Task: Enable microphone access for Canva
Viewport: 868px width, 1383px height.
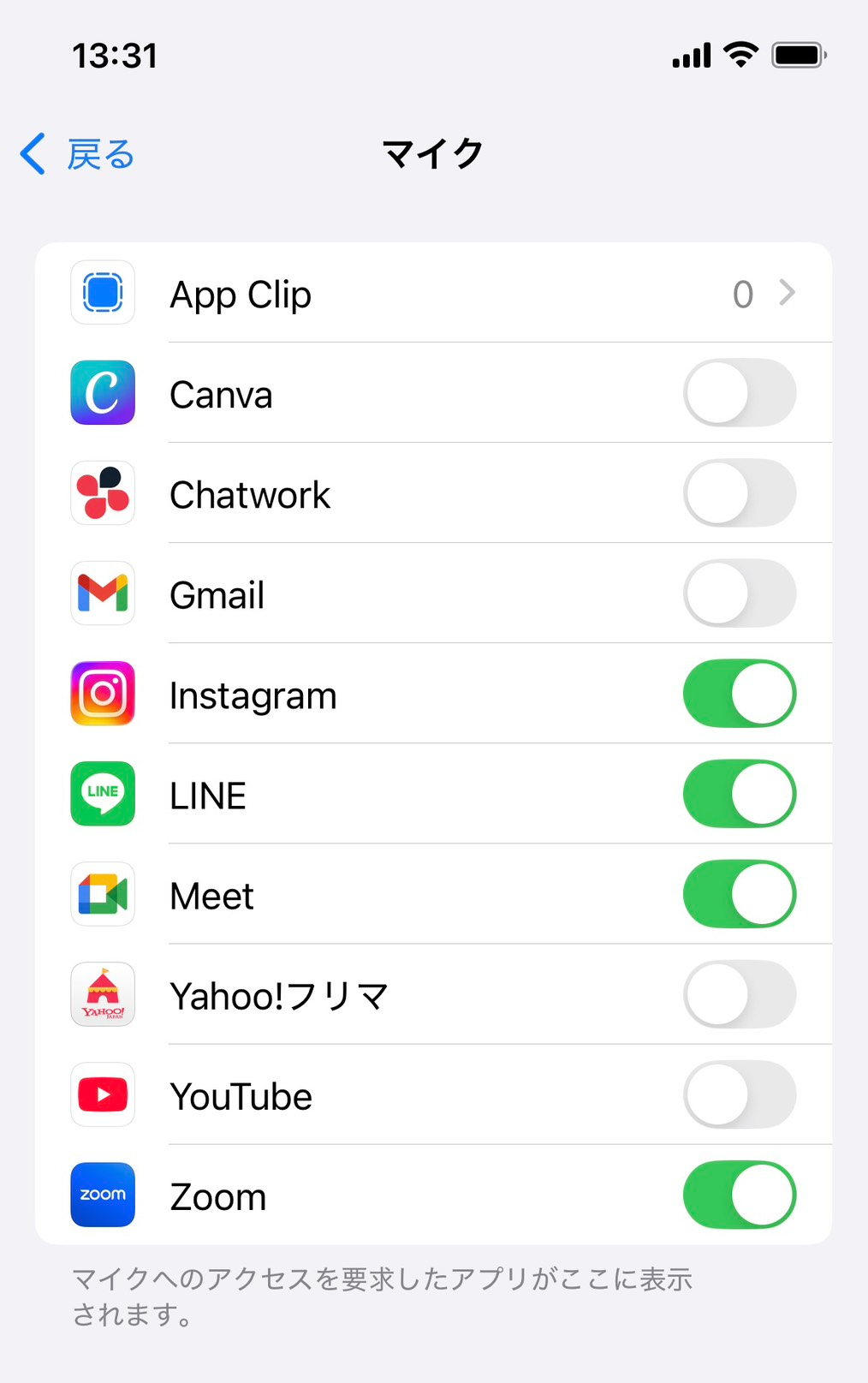Action: pos(739,393)
